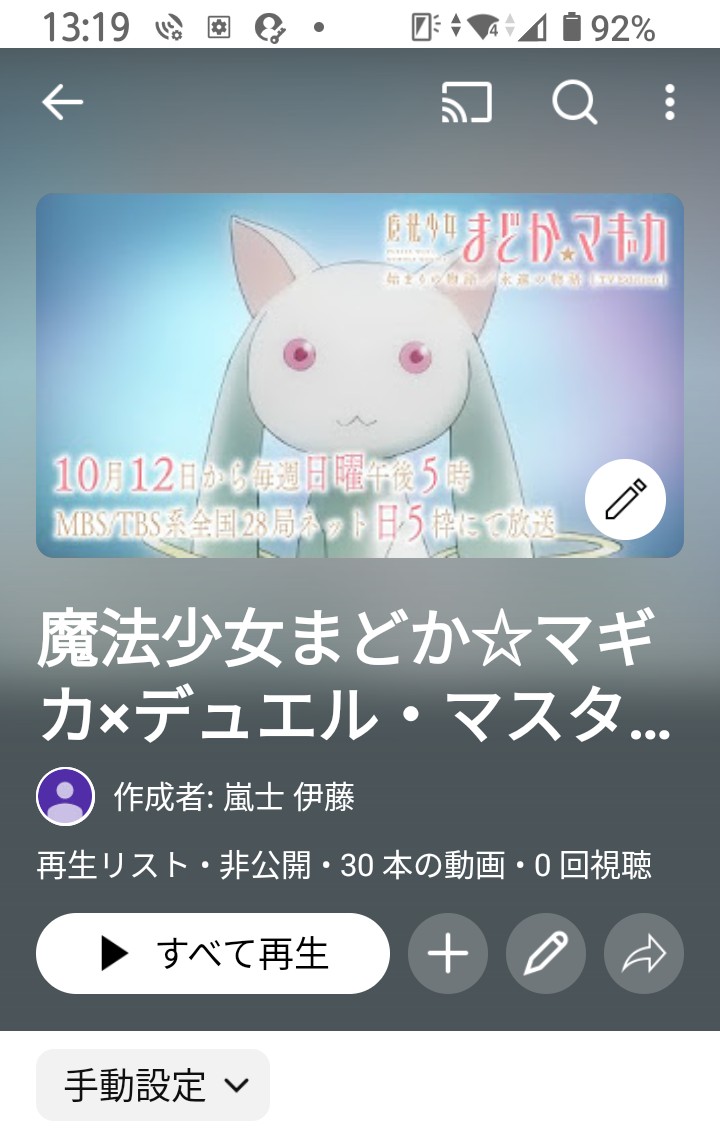This screenshot has width=720, height=1135.
Task: Expand the 手動設定 sort dropdown
Action: [x=153, y=1085]
